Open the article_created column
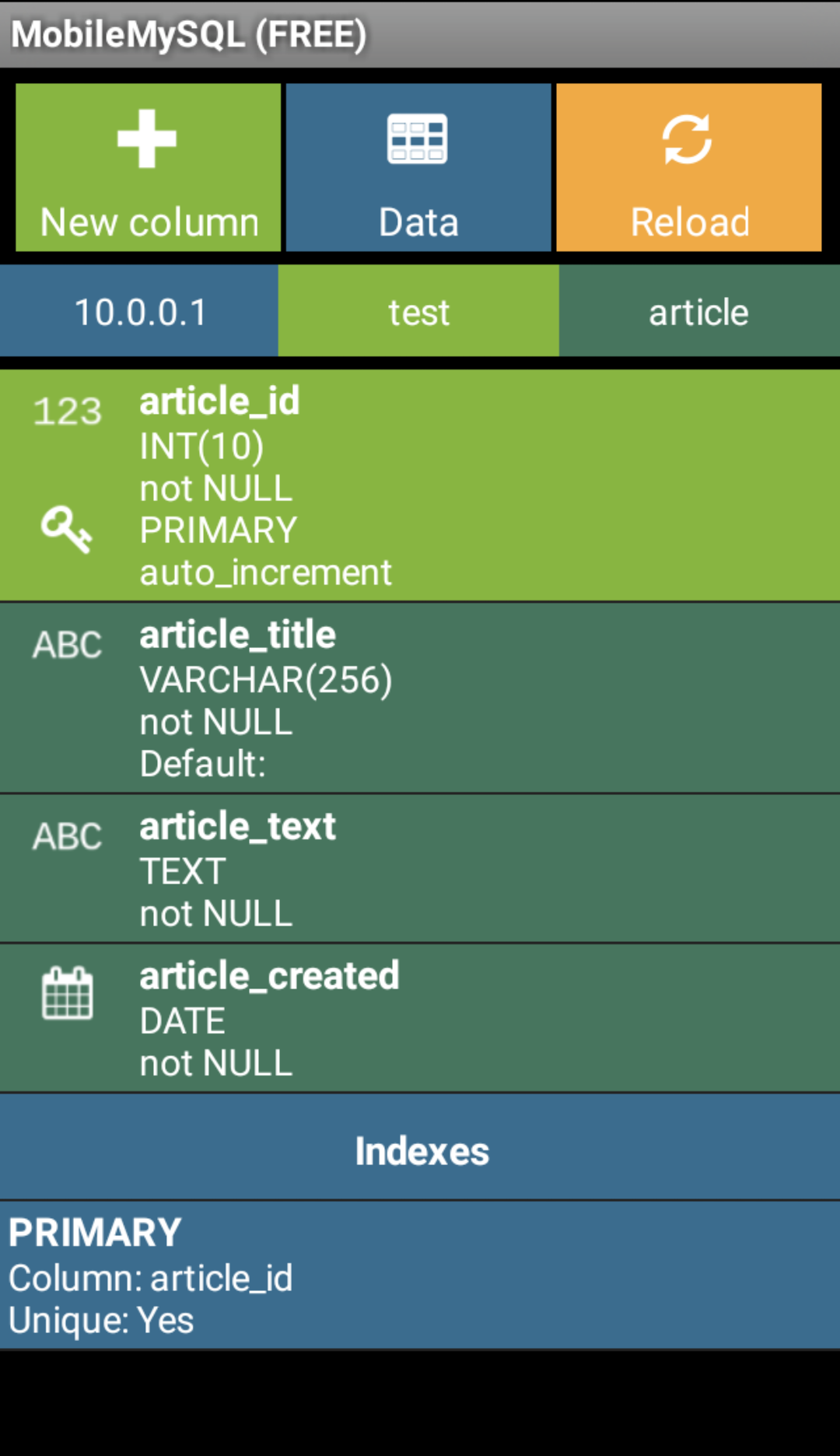The width and height of the screenshot is (840, 1456). click(x=420, y=1018)
